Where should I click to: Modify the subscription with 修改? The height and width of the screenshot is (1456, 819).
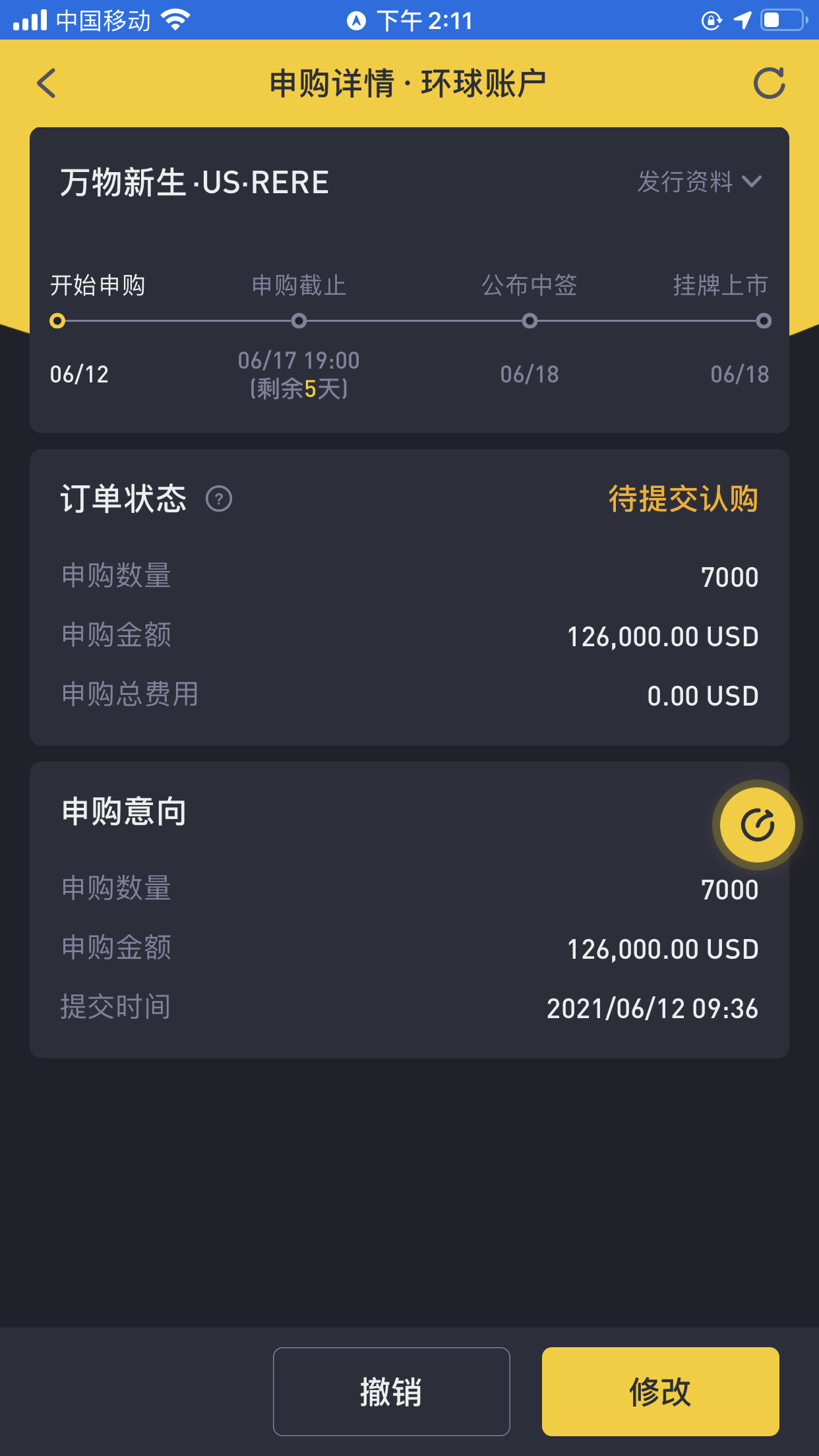[661, 1391]
